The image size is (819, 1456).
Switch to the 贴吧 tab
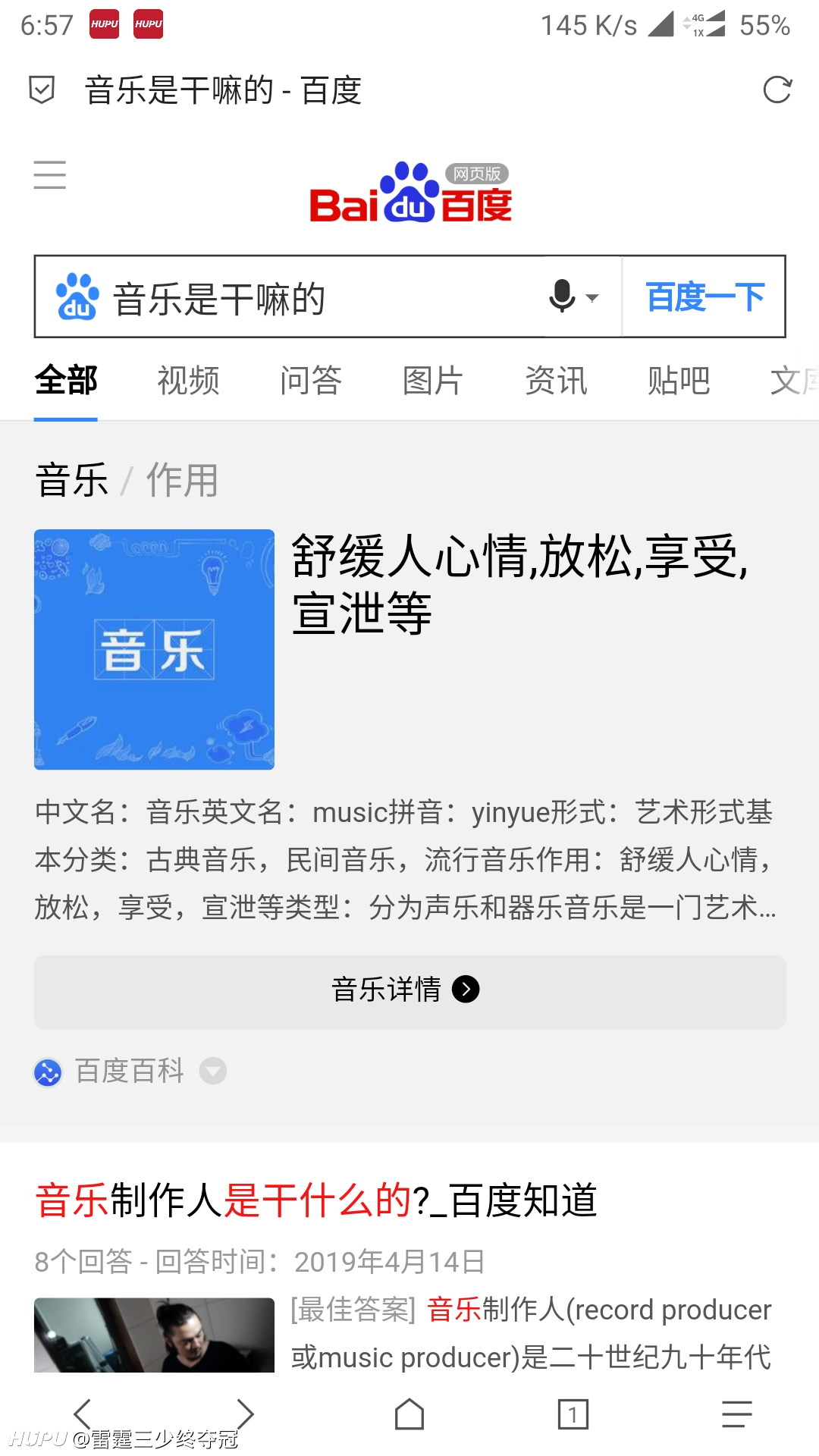click(x=679, y=381)
